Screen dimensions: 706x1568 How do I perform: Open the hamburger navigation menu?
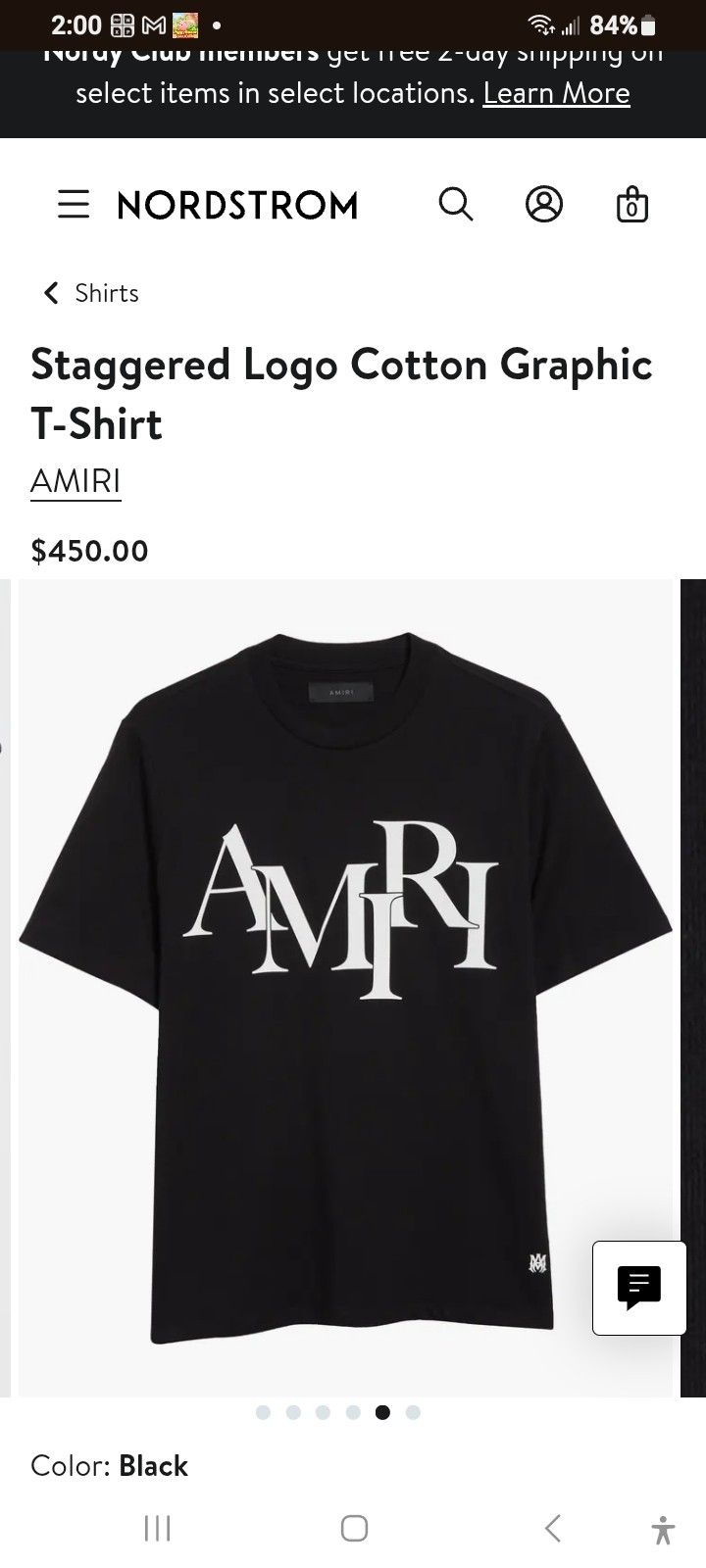tap(74, 205)
